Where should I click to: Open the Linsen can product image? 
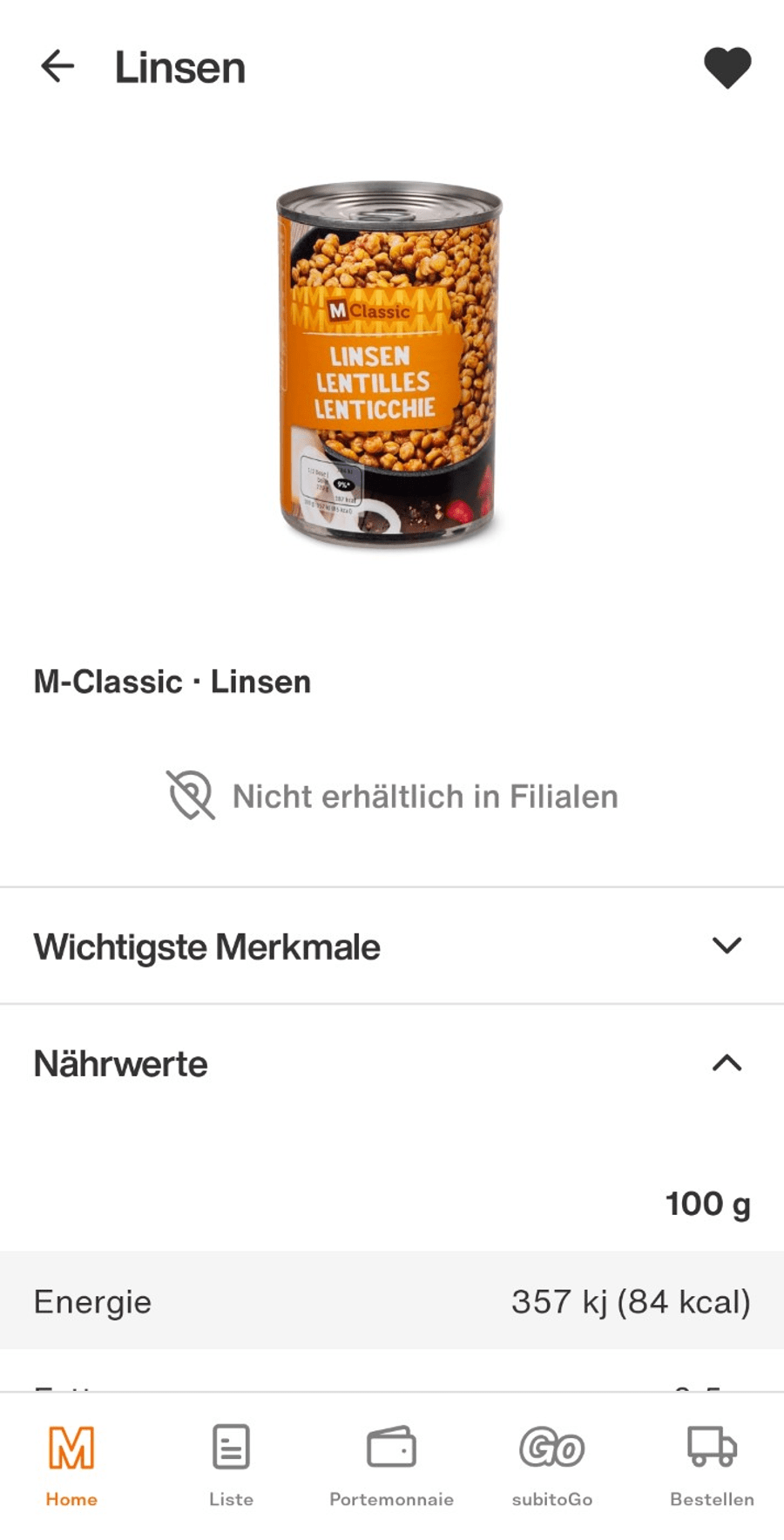point(389,364)
